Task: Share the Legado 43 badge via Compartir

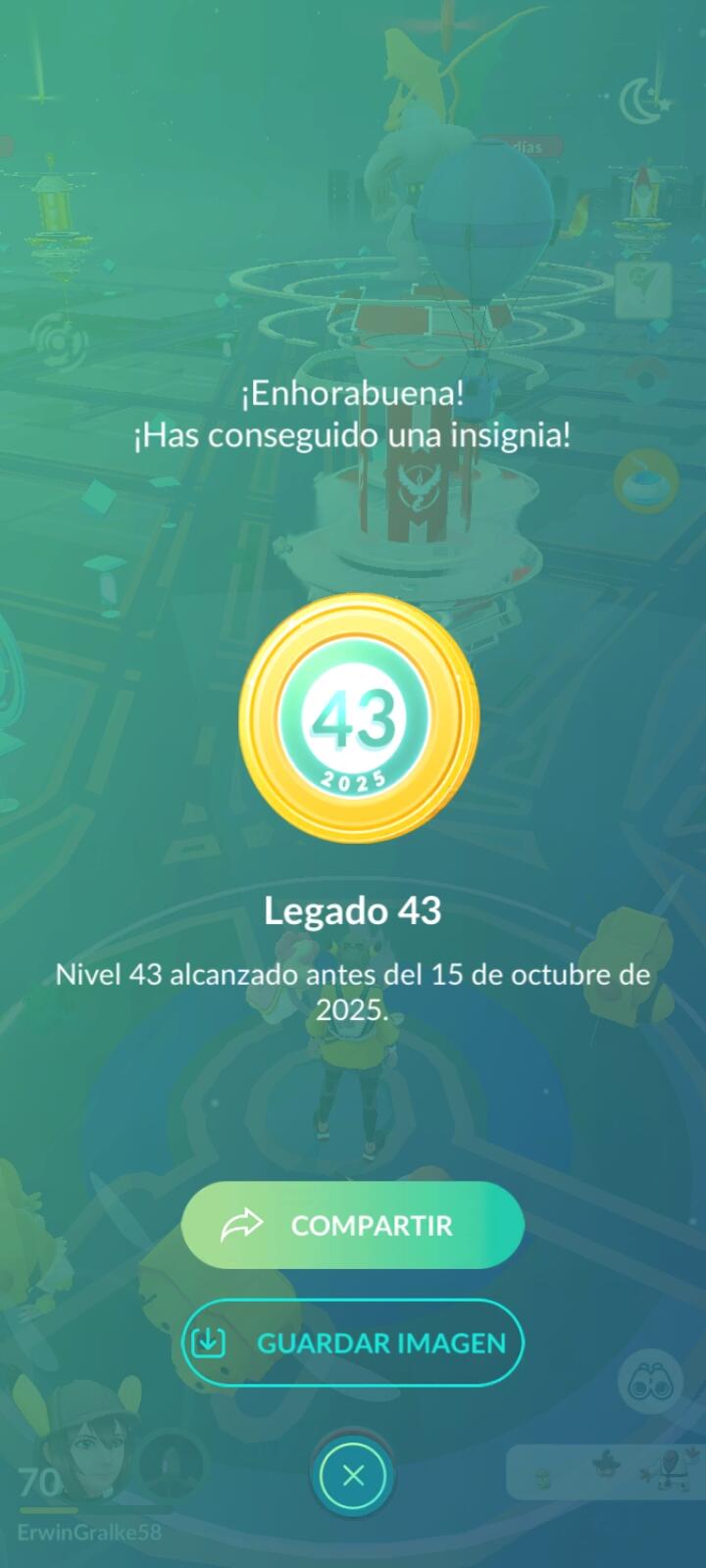Action: pyautogui.click(x=353, y=1225)
